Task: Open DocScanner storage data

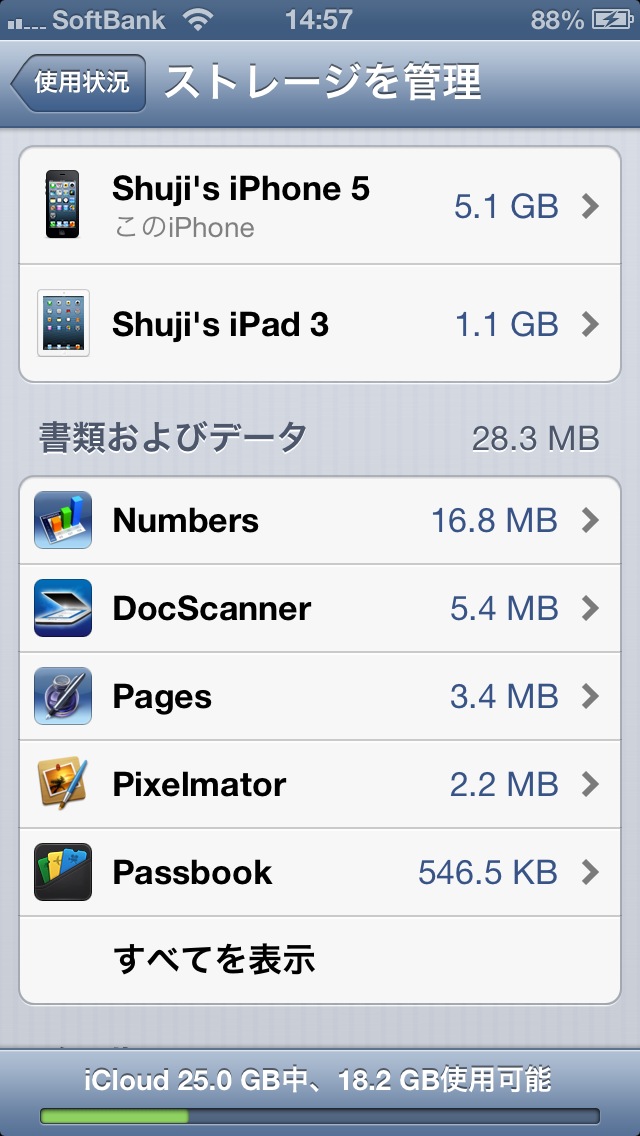Action: click(320, 608)
